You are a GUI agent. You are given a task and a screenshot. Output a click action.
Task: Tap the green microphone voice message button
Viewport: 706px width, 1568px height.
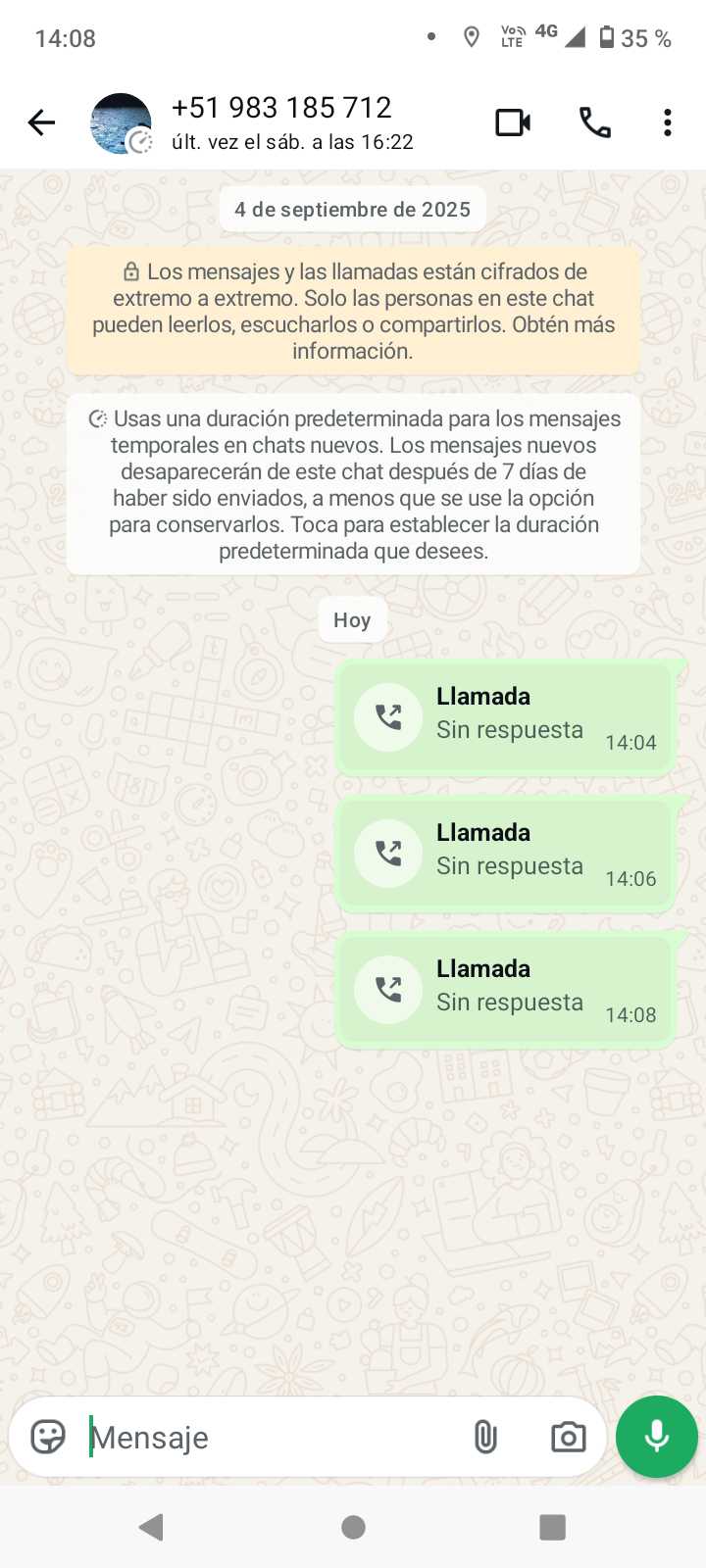pos(656,1437)
